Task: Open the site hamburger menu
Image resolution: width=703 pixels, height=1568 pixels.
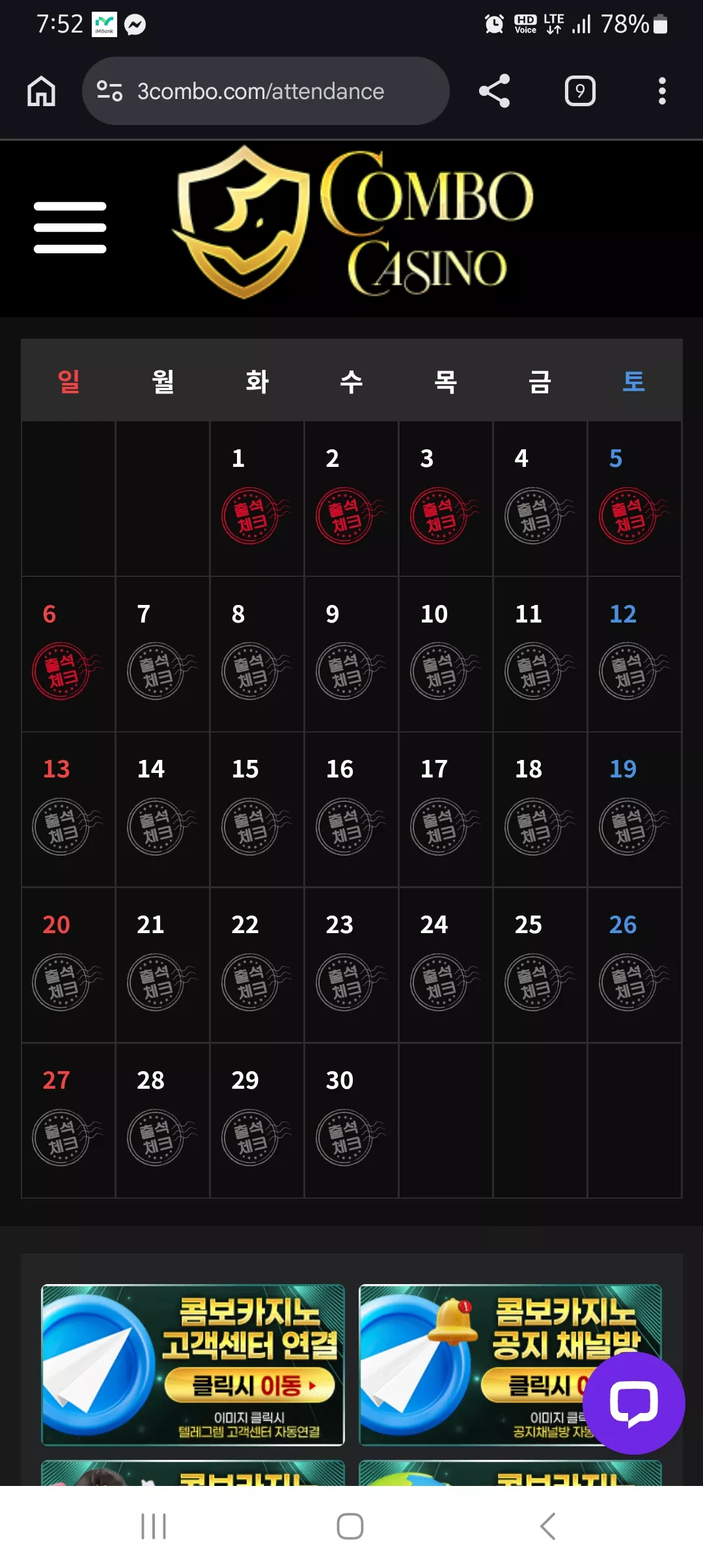Action: (x=70, y=227)
